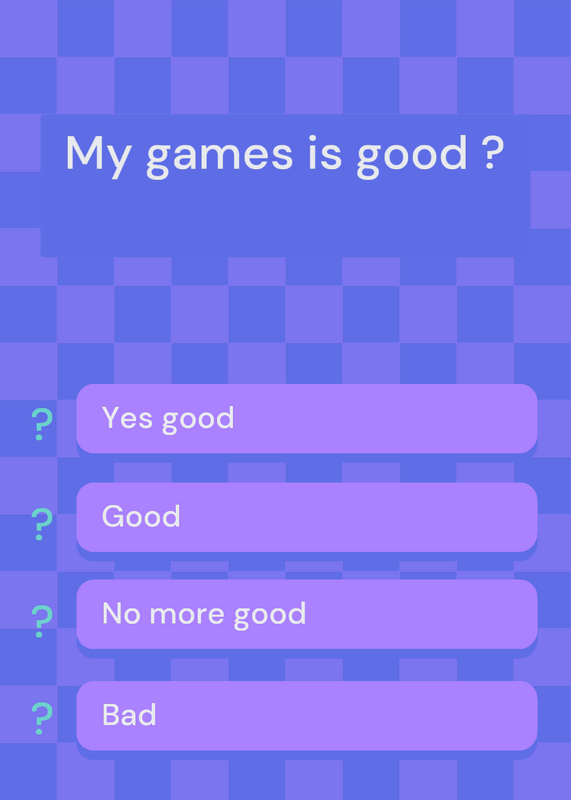Viewport: 571px width, 800px height.
Task: Answer with the "Bad" option
Action: pos(307,715)
